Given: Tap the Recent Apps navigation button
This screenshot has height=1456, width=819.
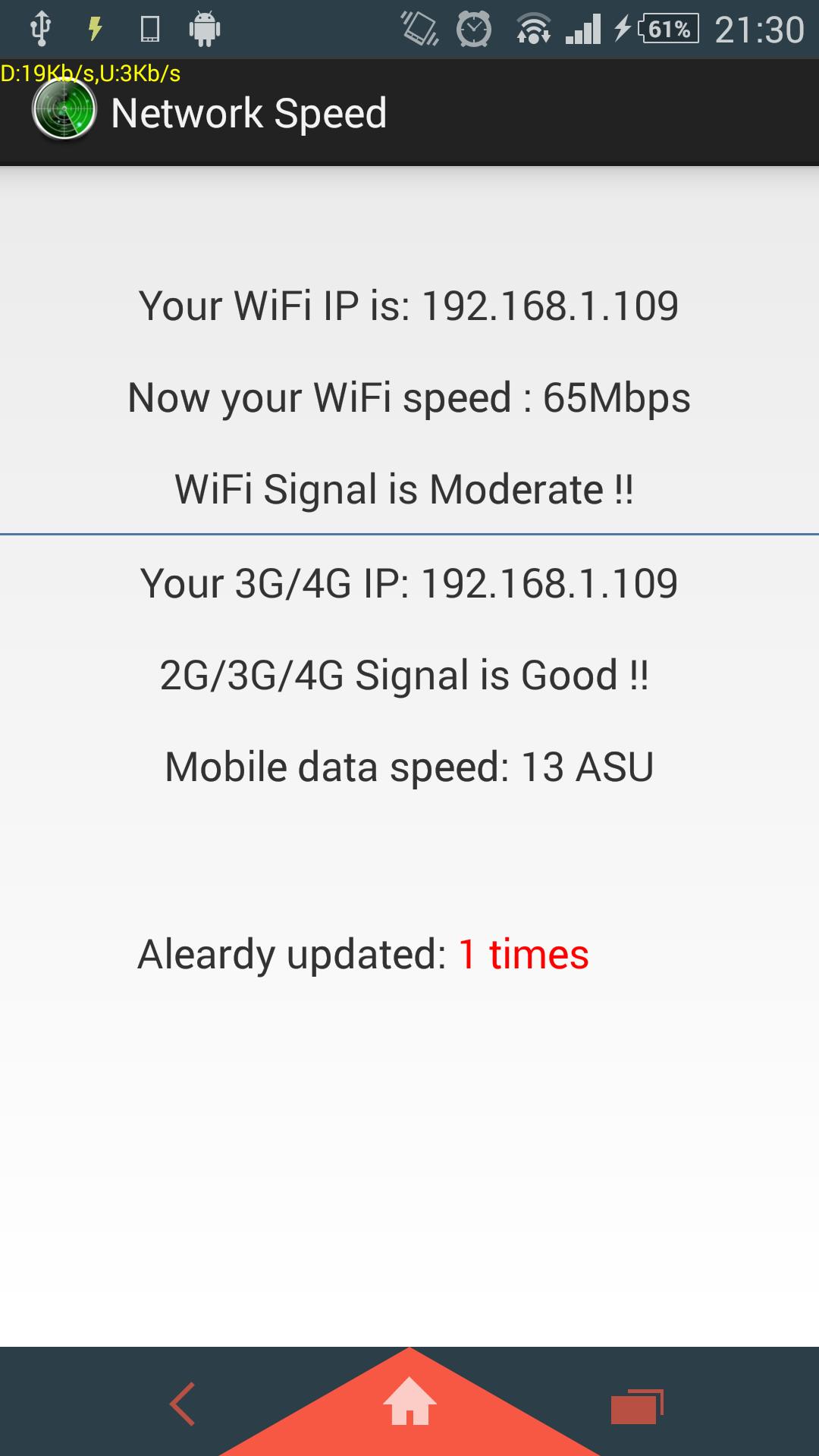Looking at the screenshot, I should tap(635, 1403).
